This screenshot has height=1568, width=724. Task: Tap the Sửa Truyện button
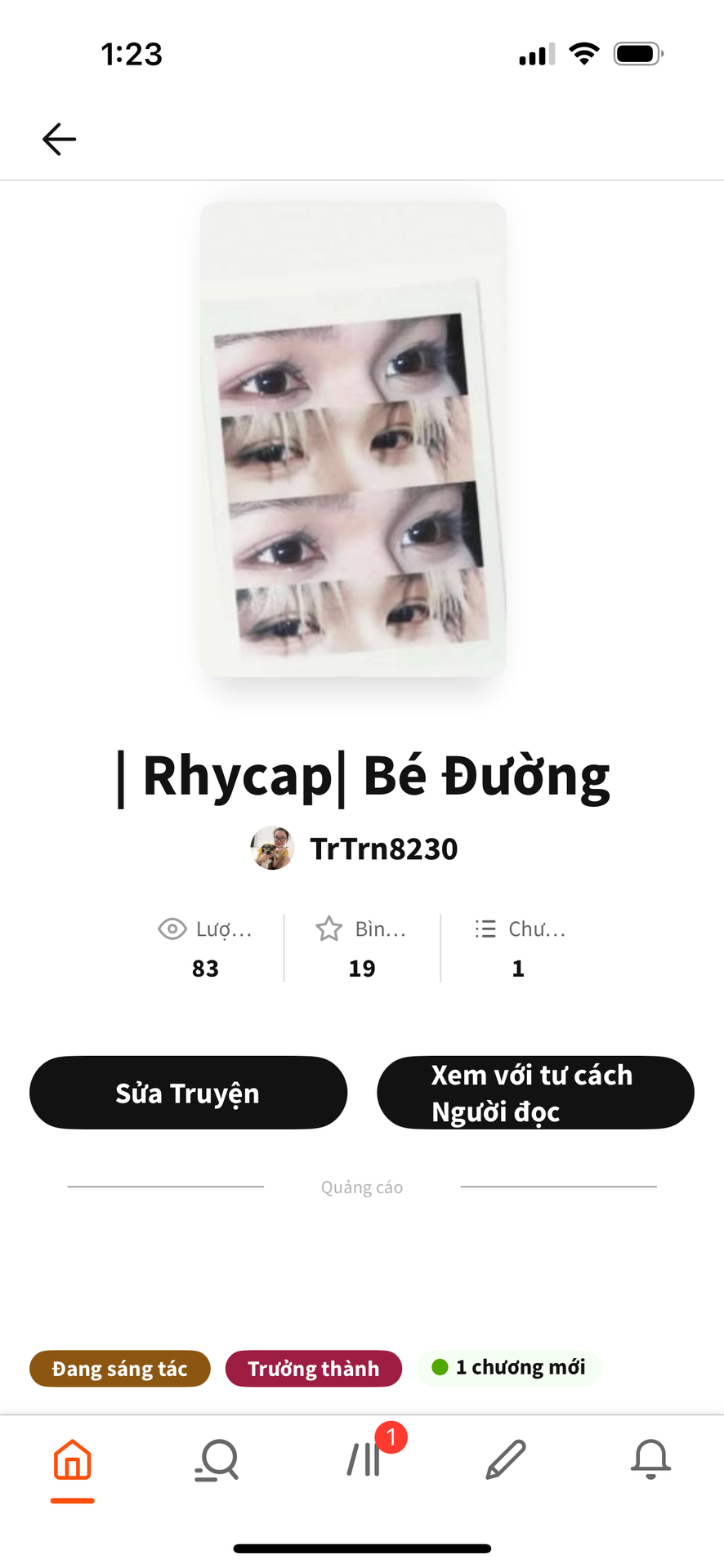point(188,1093)
